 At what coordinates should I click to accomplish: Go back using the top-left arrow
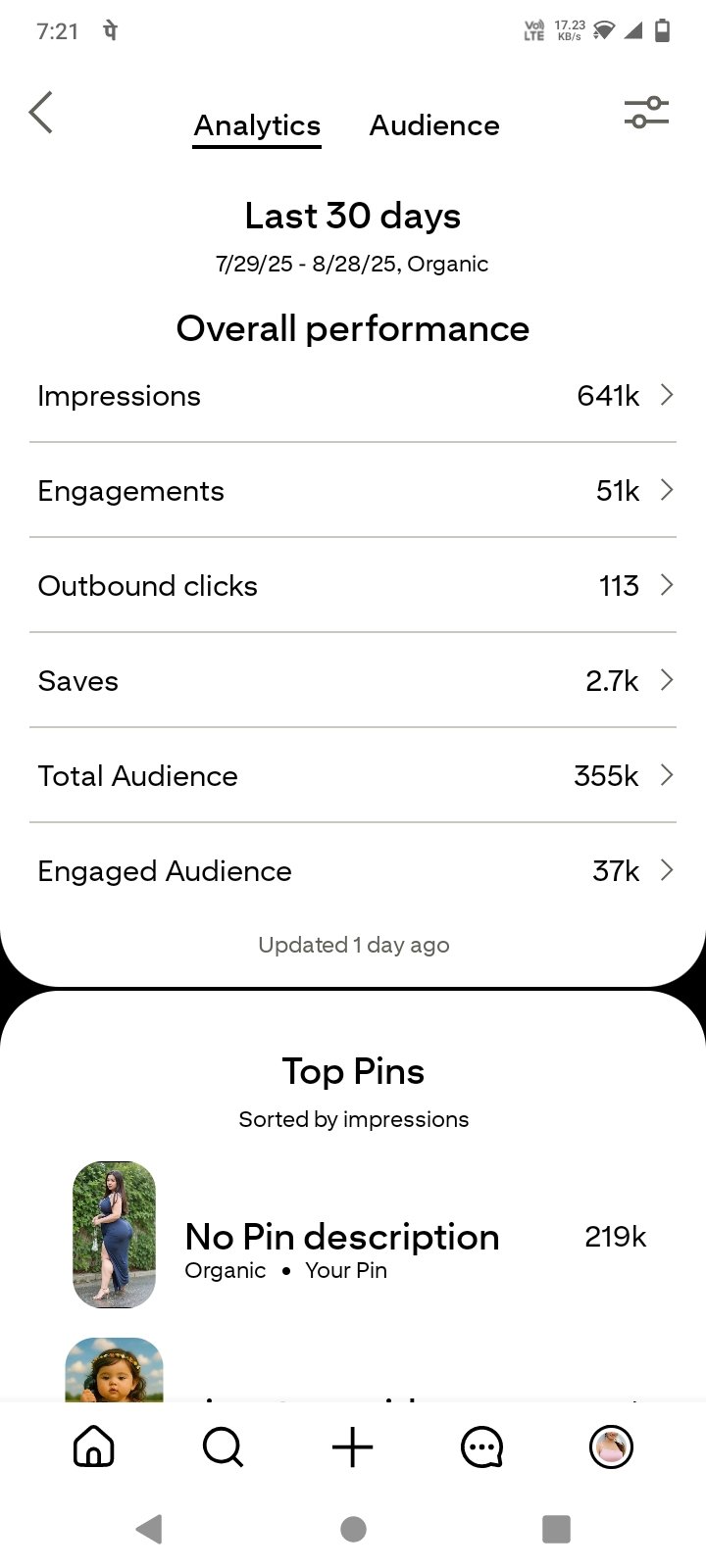(x=40, y=113)
